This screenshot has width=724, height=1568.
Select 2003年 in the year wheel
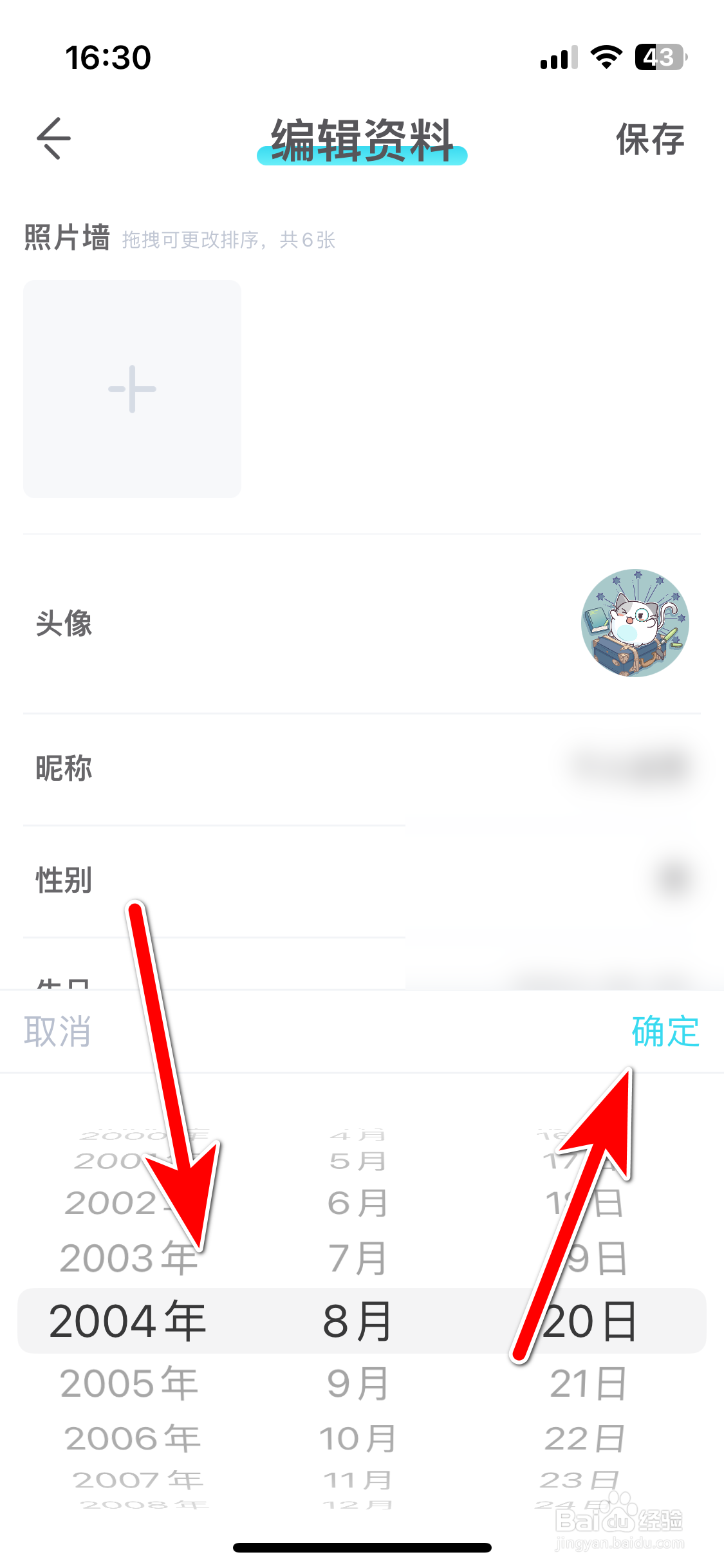[129, 1258]
